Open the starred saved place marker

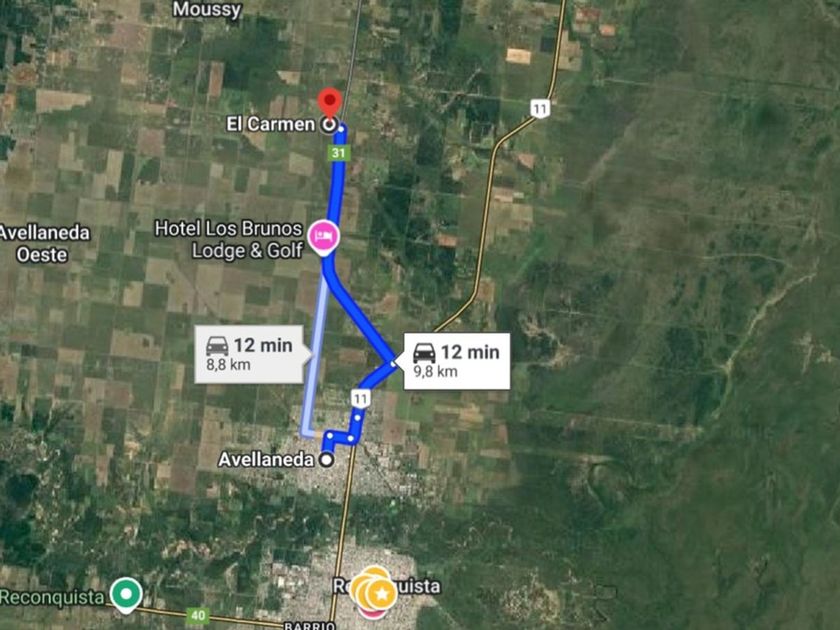coord(382,593)
